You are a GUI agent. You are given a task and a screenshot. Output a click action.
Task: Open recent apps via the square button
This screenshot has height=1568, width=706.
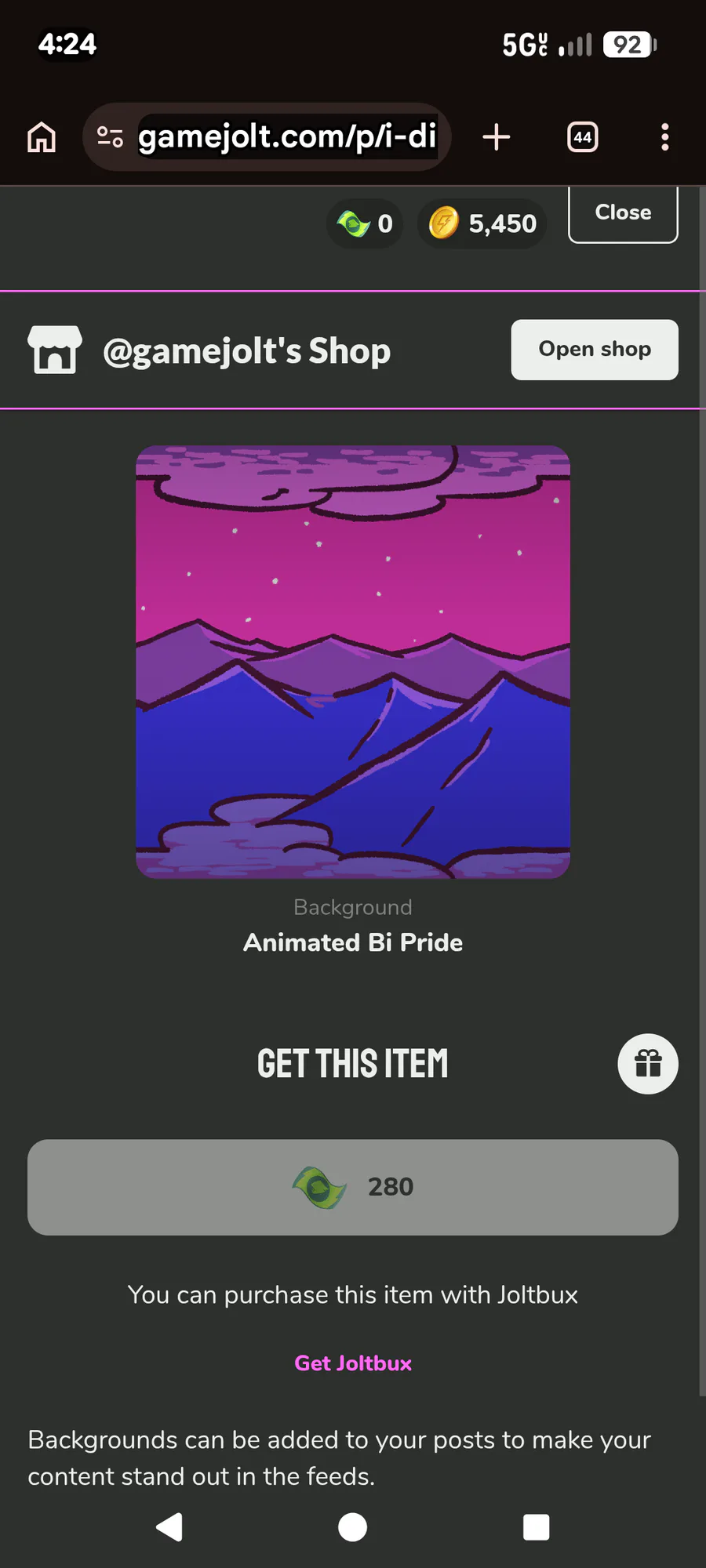[536, 1526]
